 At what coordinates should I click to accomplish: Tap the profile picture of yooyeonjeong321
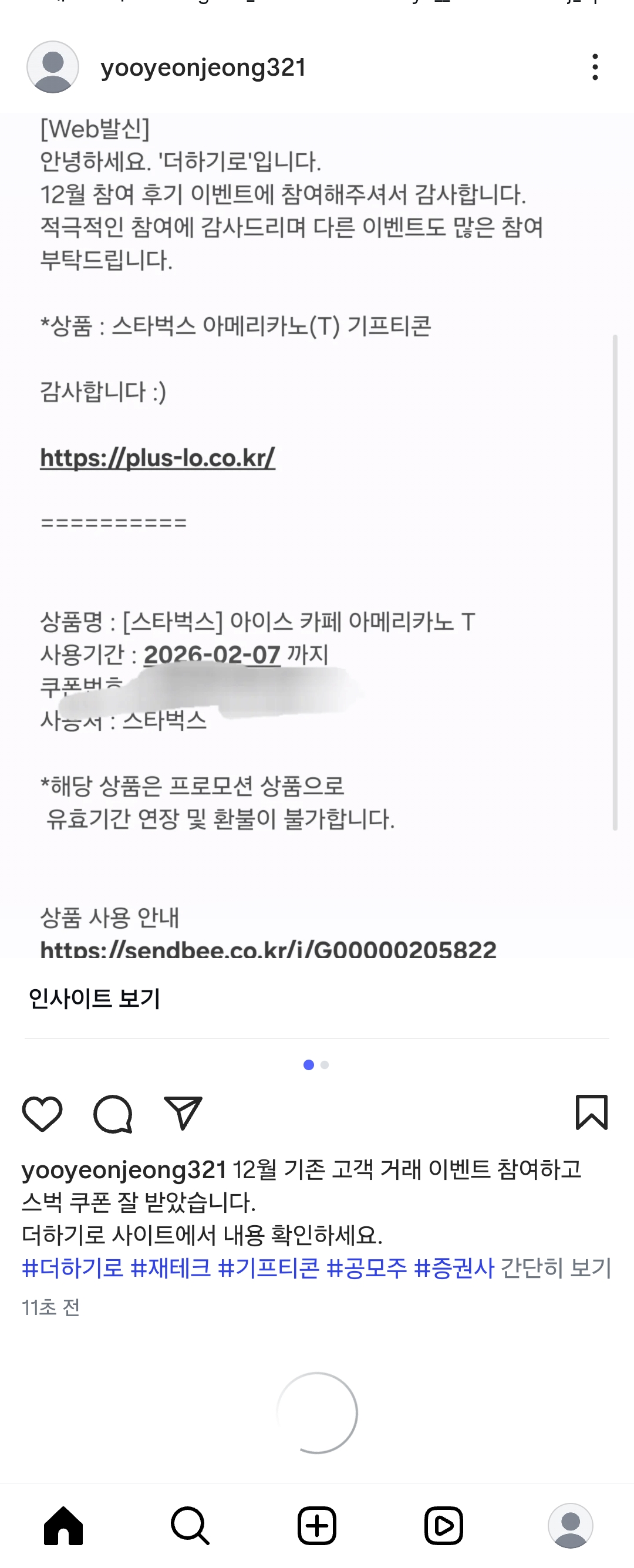pyautogui.click(x=53, y=67)
